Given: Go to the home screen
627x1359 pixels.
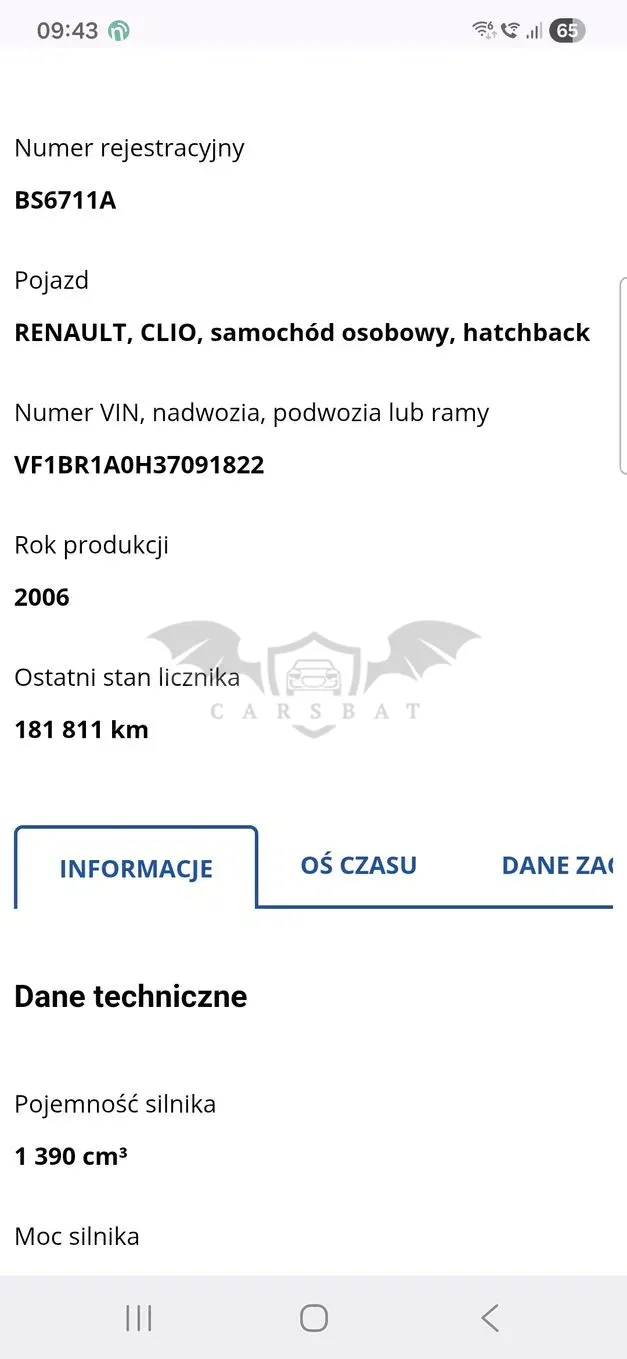Looking at the screenshot, I should tap(314, 1318).
